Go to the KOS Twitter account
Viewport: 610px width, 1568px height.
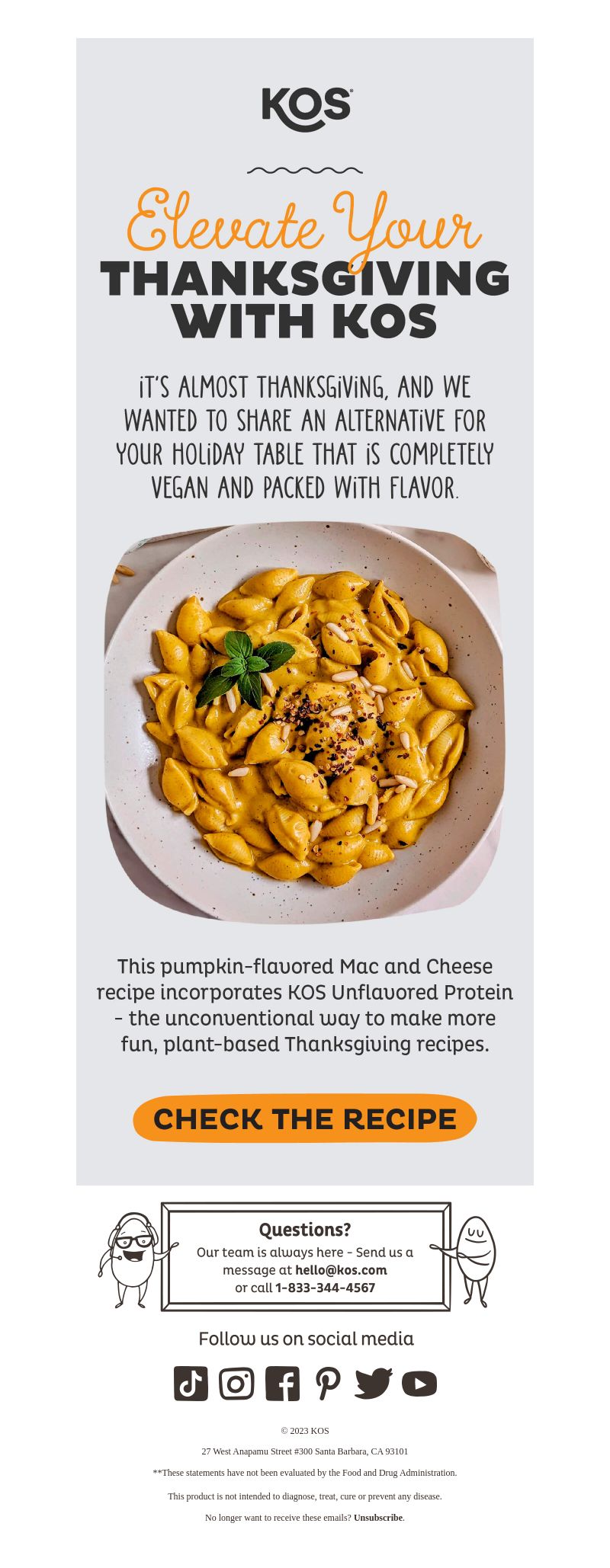point(374,1383)
